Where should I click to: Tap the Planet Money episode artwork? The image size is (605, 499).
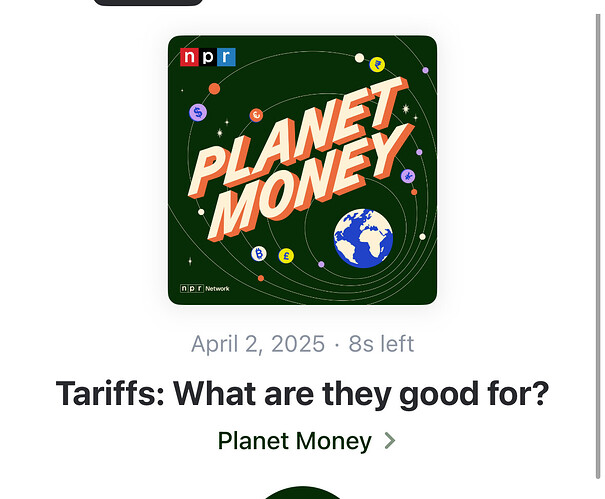(x=302, y=170)
